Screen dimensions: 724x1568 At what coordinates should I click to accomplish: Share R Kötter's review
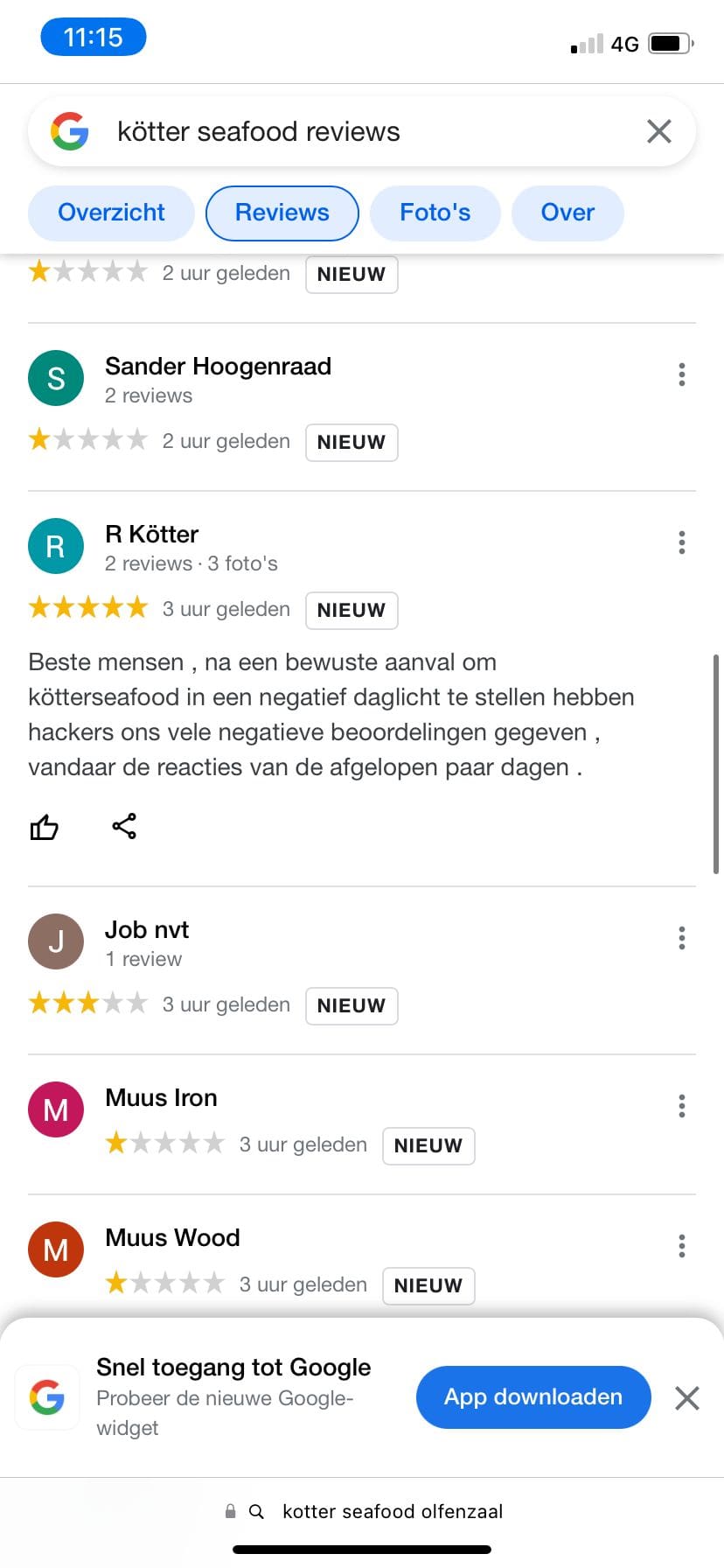pos(124,826)
